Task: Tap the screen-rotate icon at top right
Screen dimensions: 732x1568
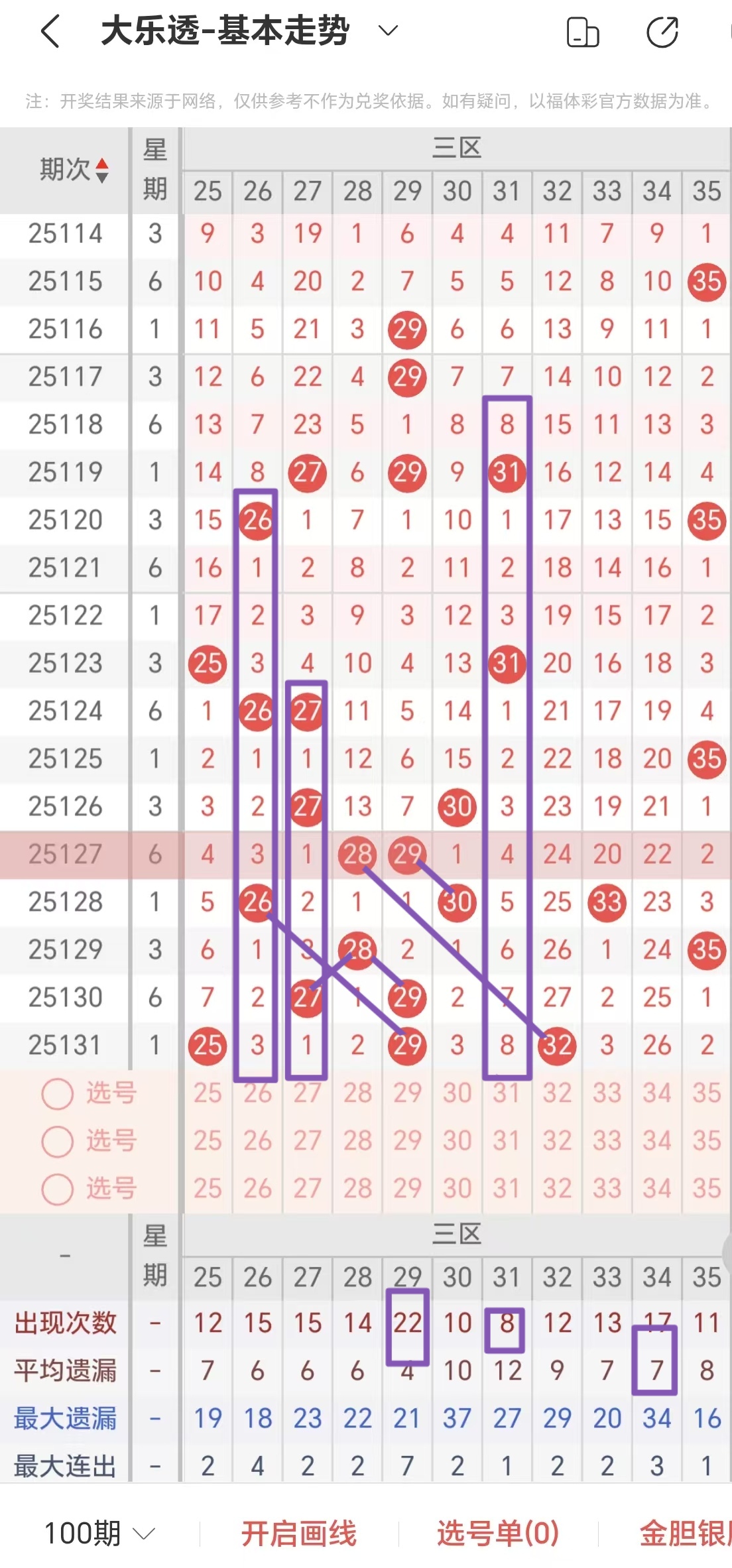Action: point(582,30)
